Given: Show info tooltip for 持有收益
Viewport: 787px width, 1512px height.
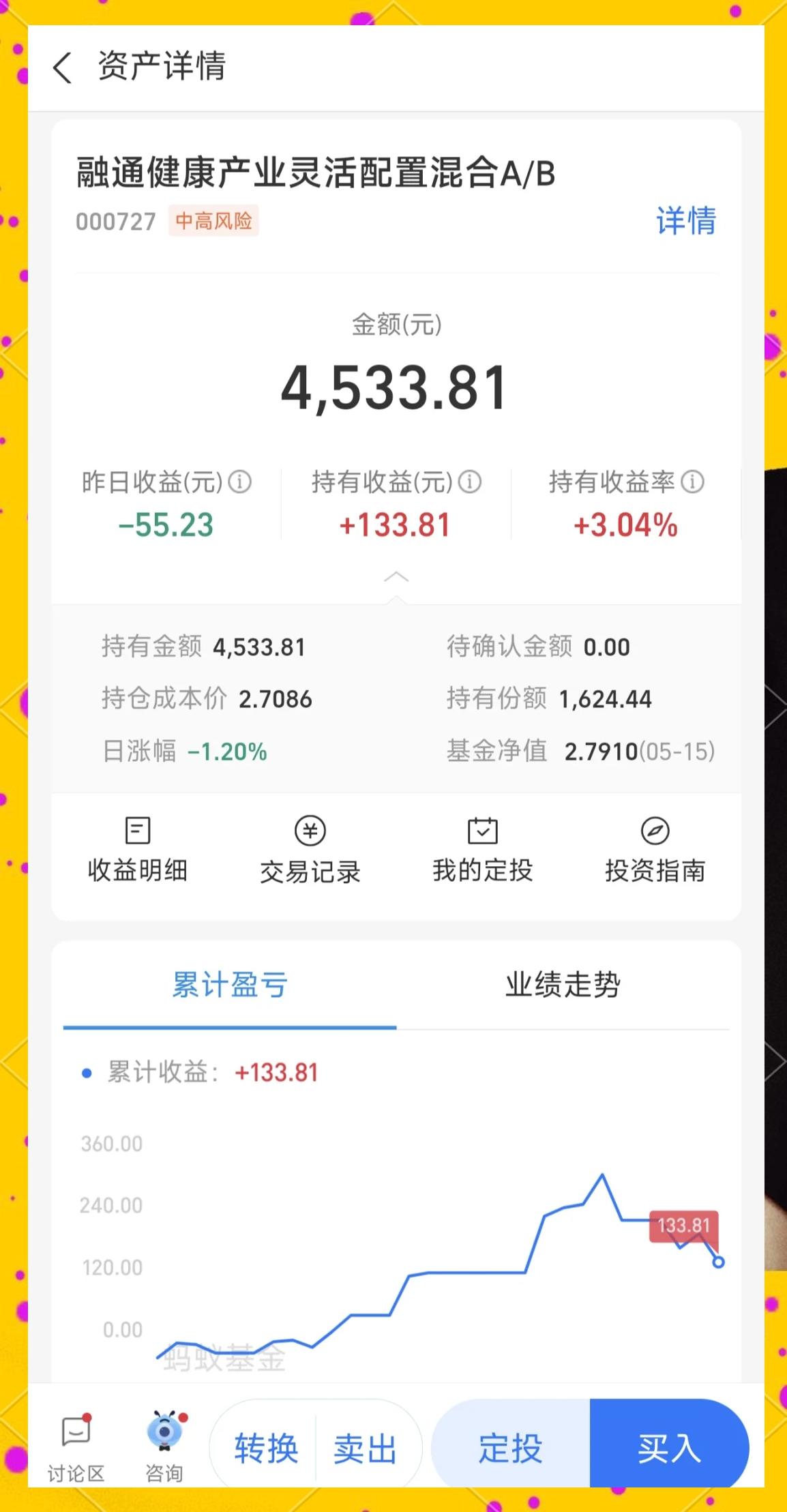Looking at the screenshot, I should [469, 482].
